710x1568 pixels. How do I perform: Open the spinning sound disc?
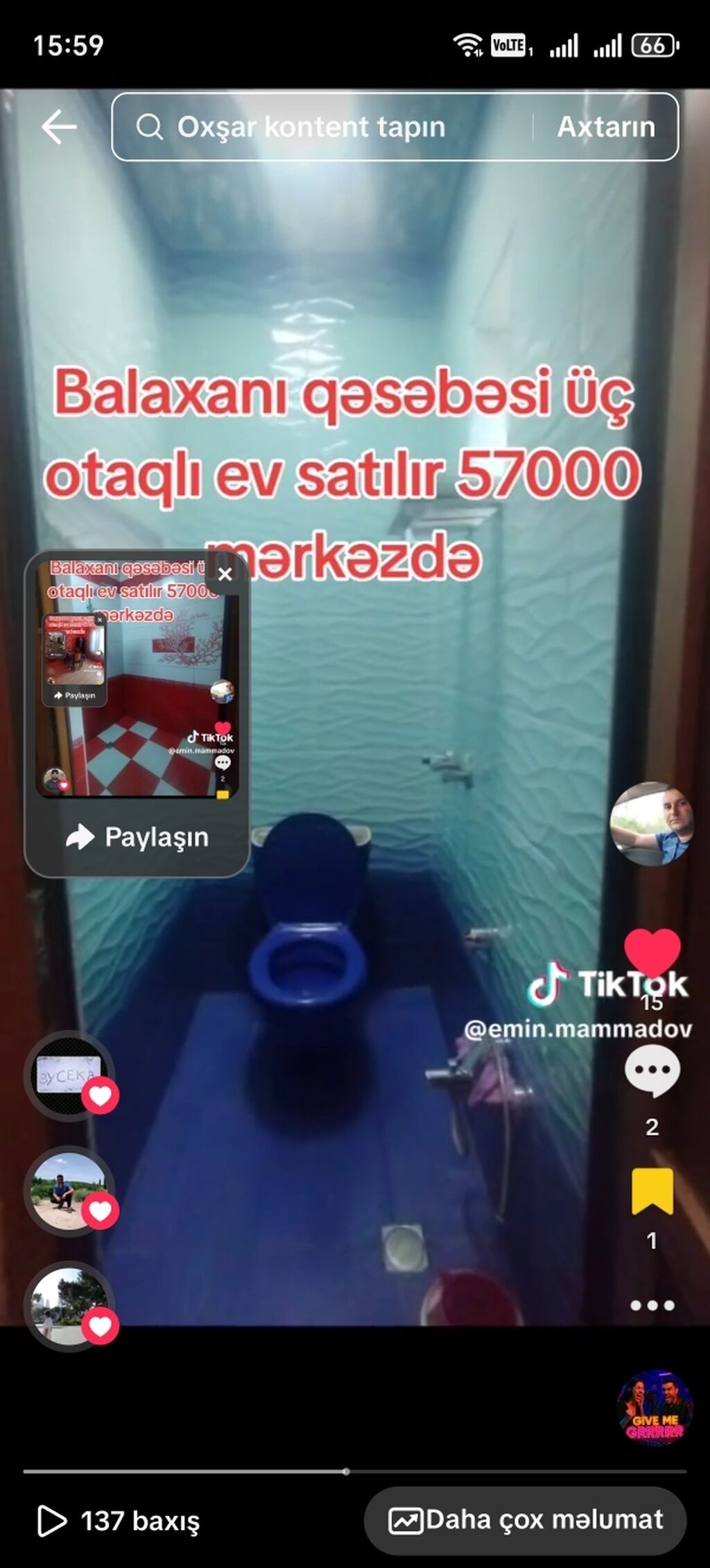[x=655, y=1408]
